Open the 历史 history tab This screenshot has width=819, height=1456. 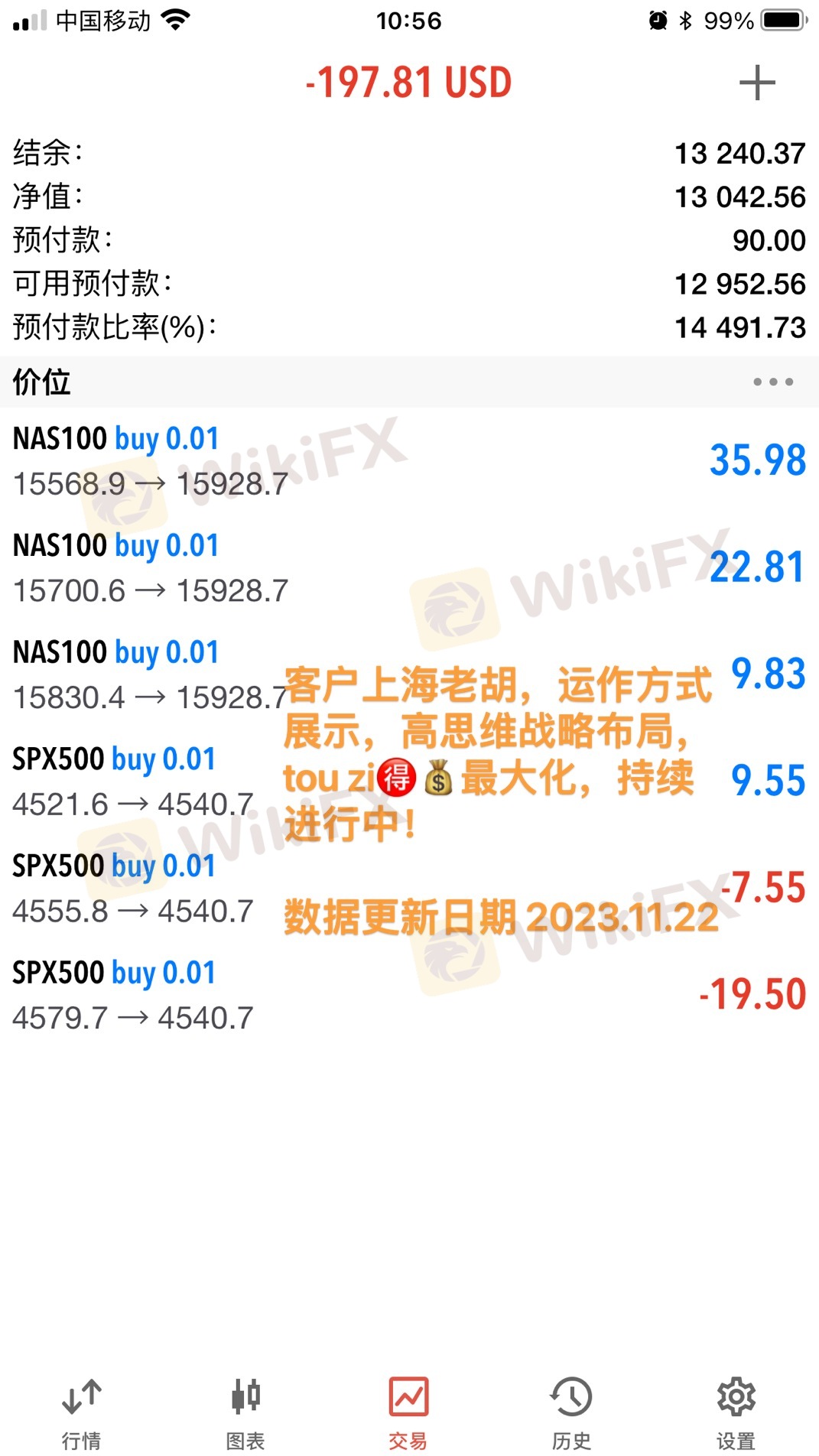(571, 1413)
